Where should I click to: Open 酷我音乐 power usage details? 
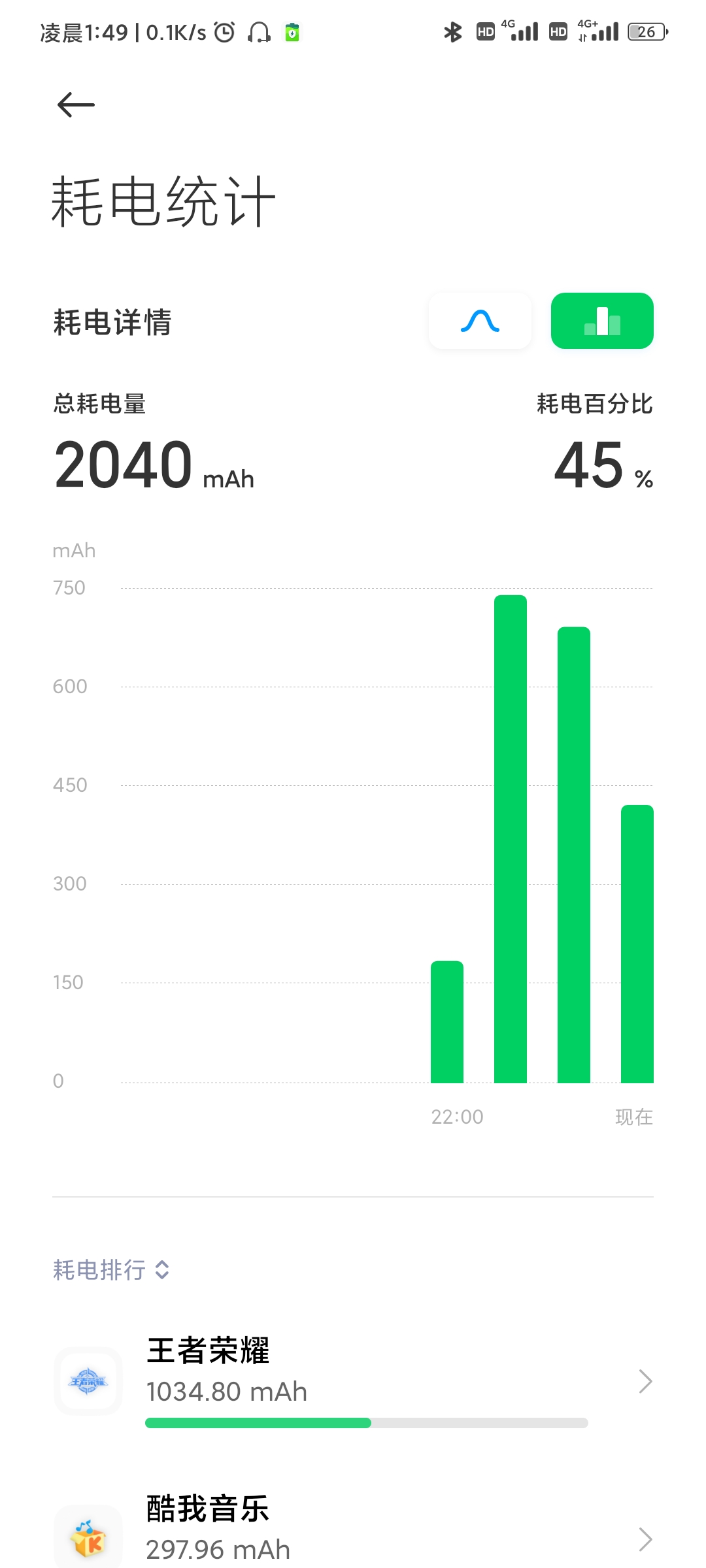point(353,1529)
